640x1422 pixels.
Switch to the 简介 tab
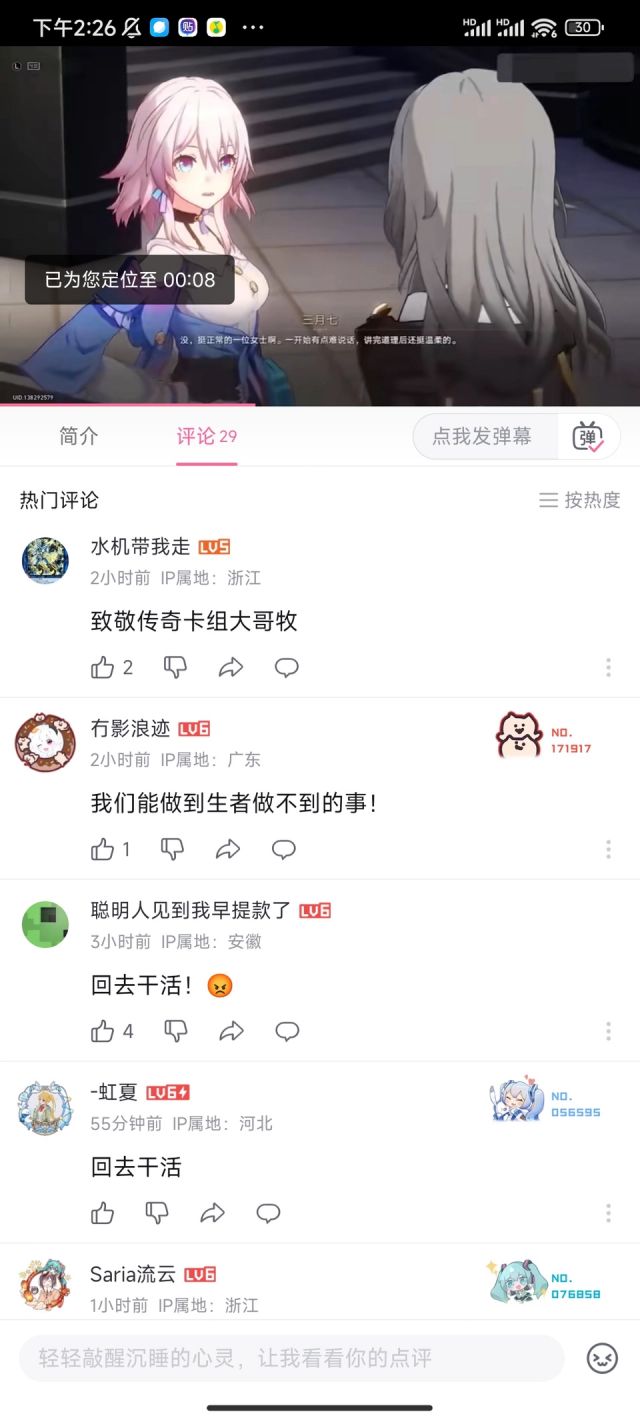[x=79, y=436]
